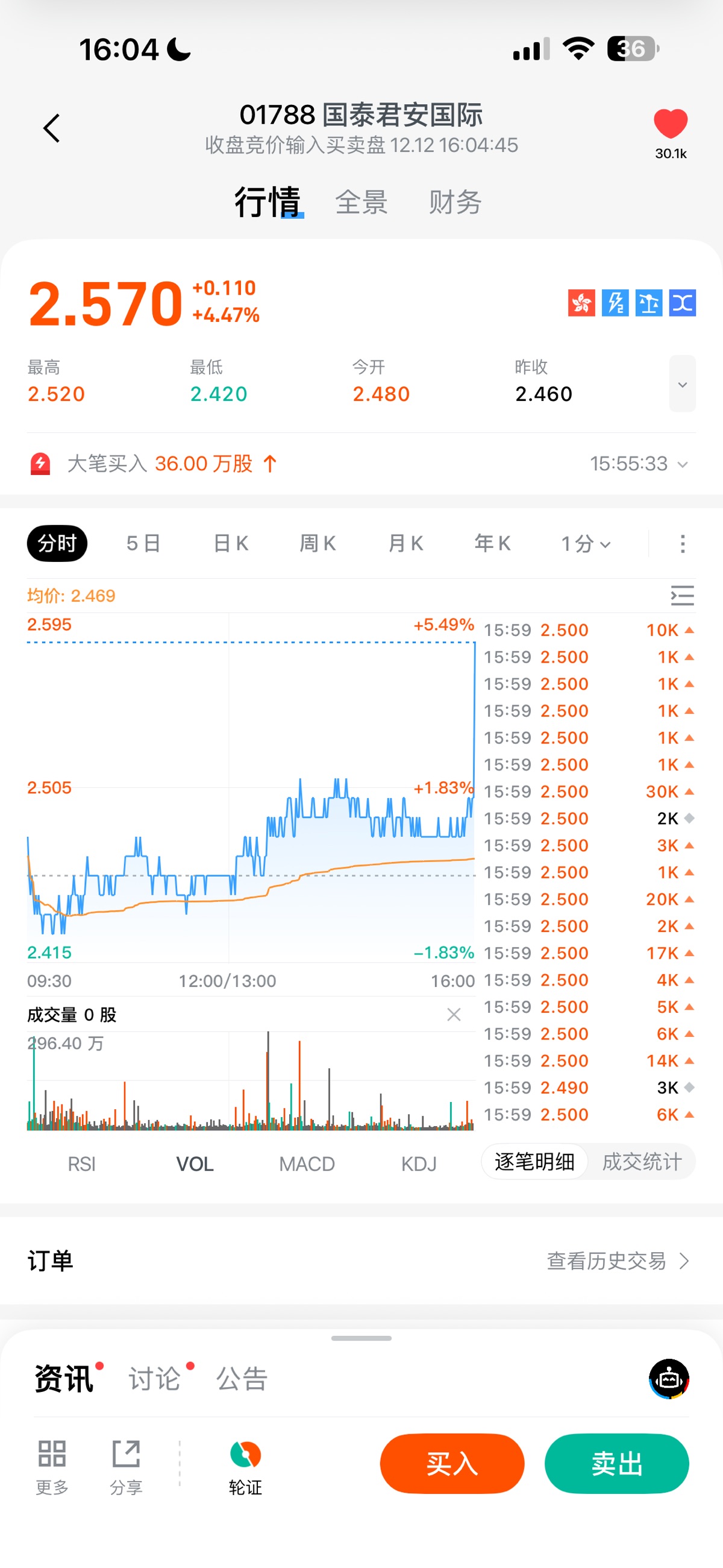
Task: Go back to the previous screen
Action: 52,128
